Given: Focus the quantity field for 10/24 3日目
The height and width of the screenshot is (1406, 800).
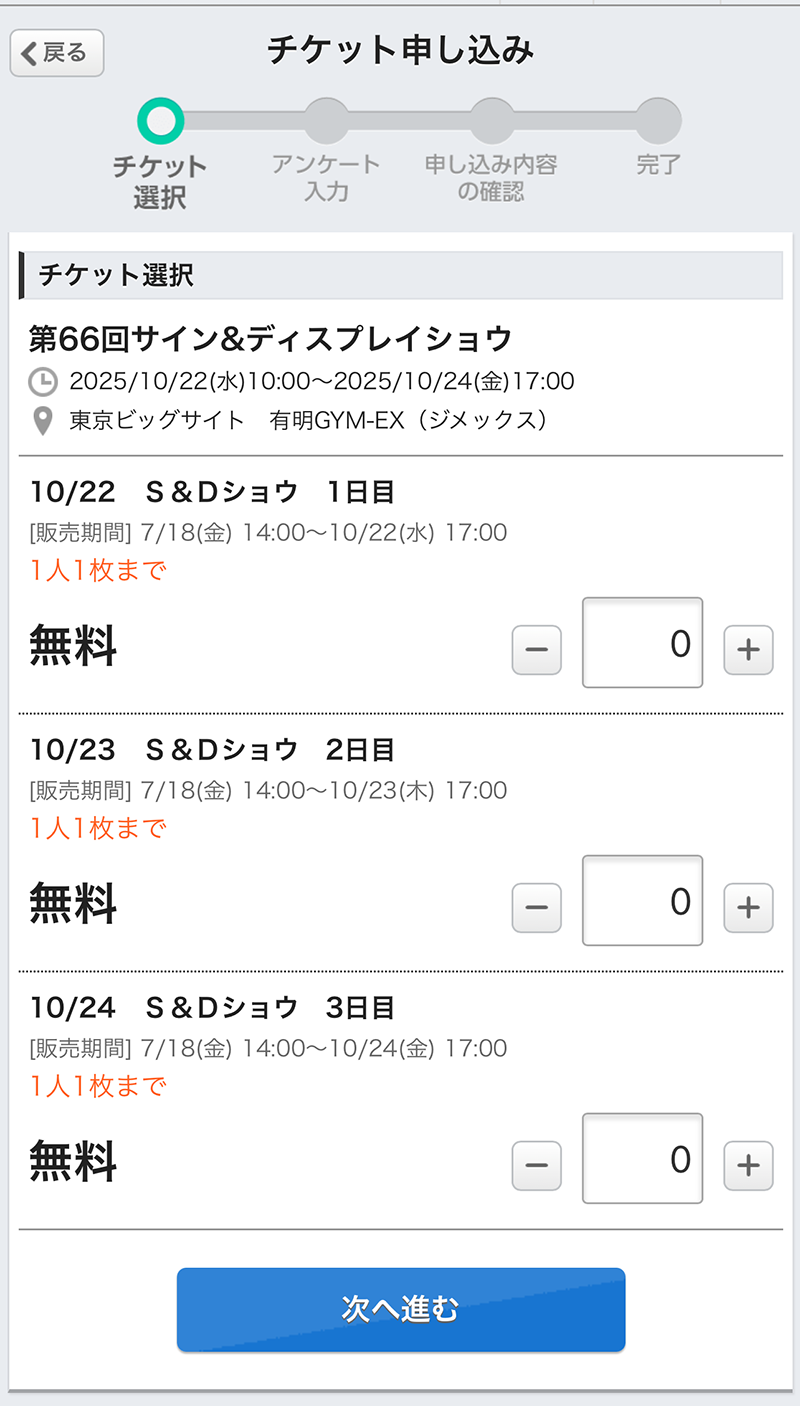Looking at the screenshot, I should coord(643,1158).
